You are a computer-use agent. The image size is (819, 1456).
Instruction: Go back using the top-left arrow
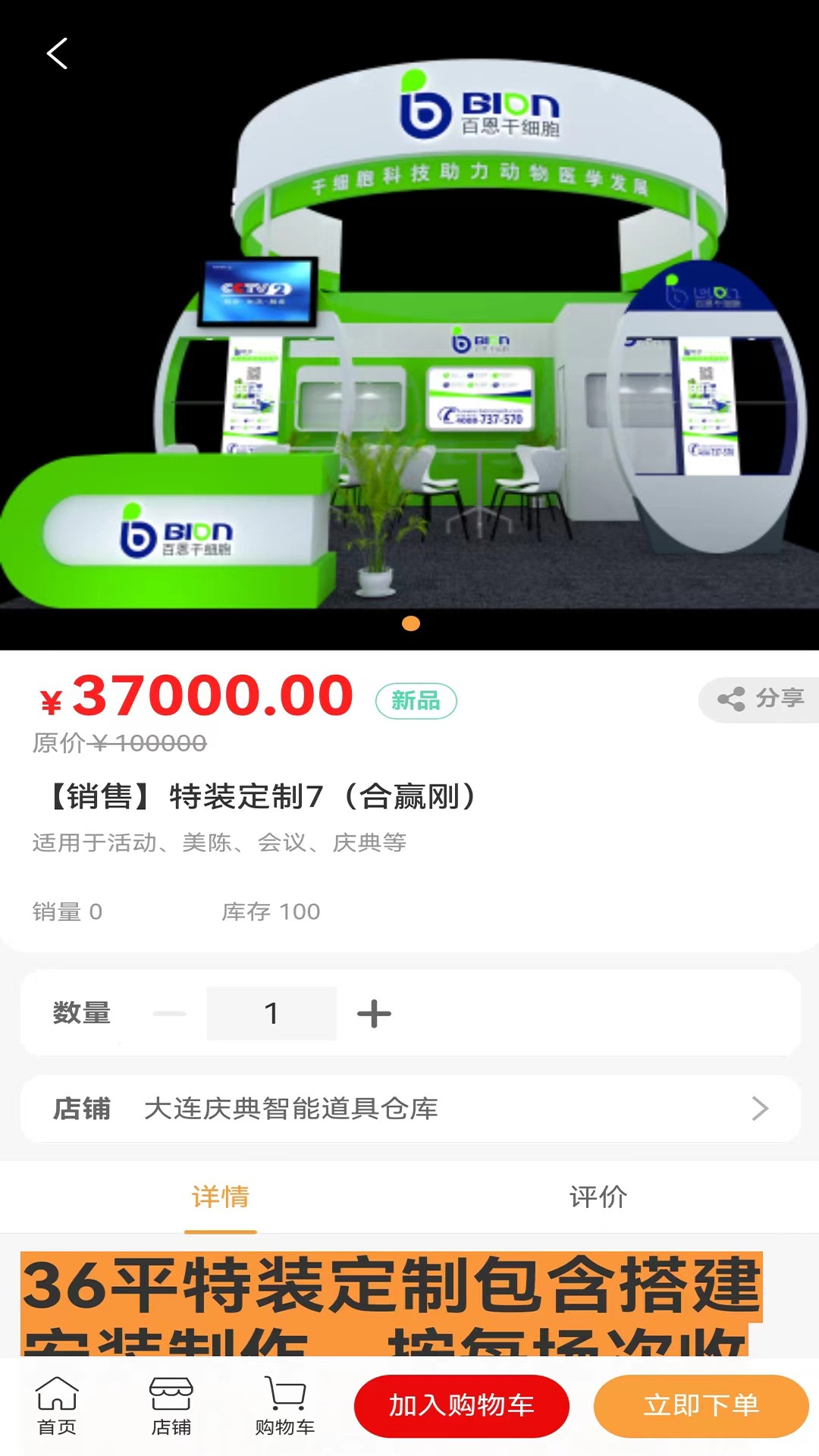click(57, 54)
